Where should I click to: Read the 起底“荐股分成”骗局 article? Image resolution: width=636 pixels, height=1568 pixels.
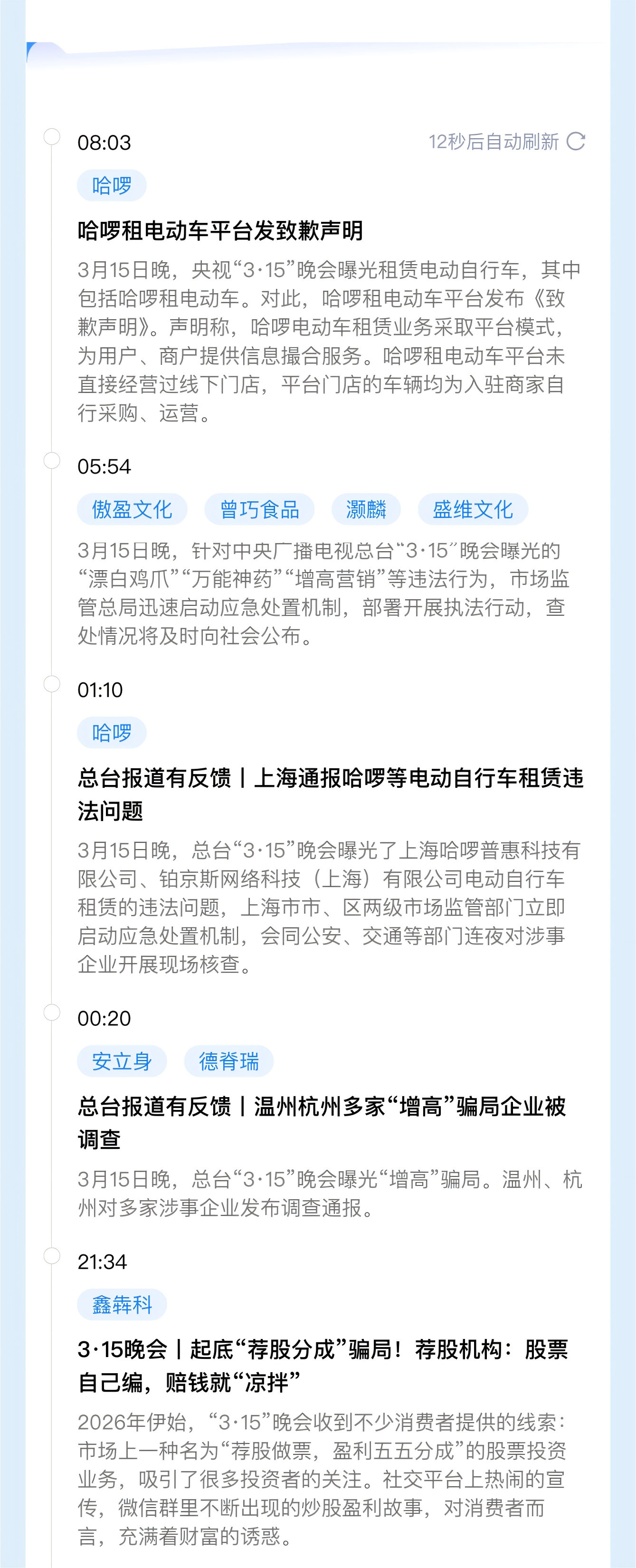tap(323, 1365)
